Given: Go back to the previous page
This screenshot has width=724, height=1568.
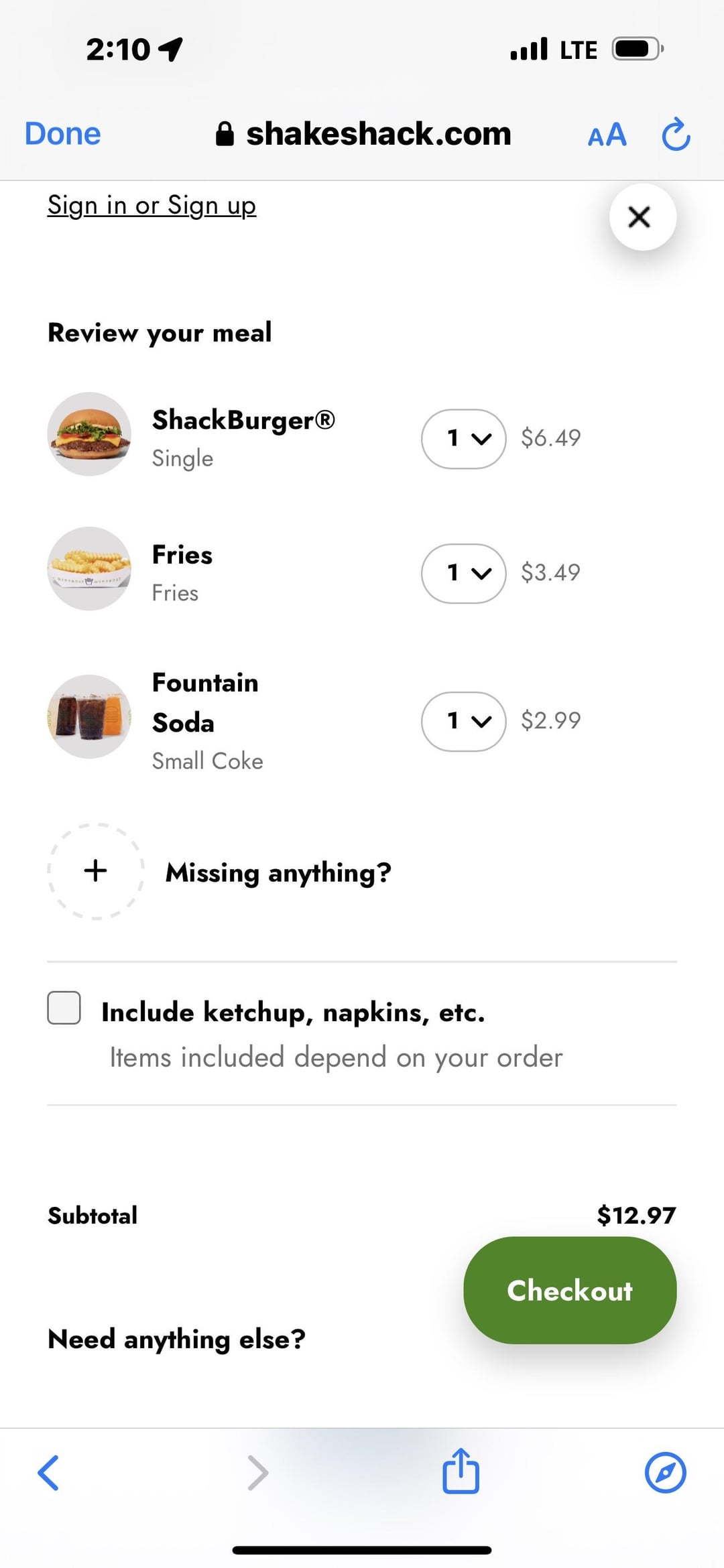Looking at the screenshot, I should [48, 1472].
